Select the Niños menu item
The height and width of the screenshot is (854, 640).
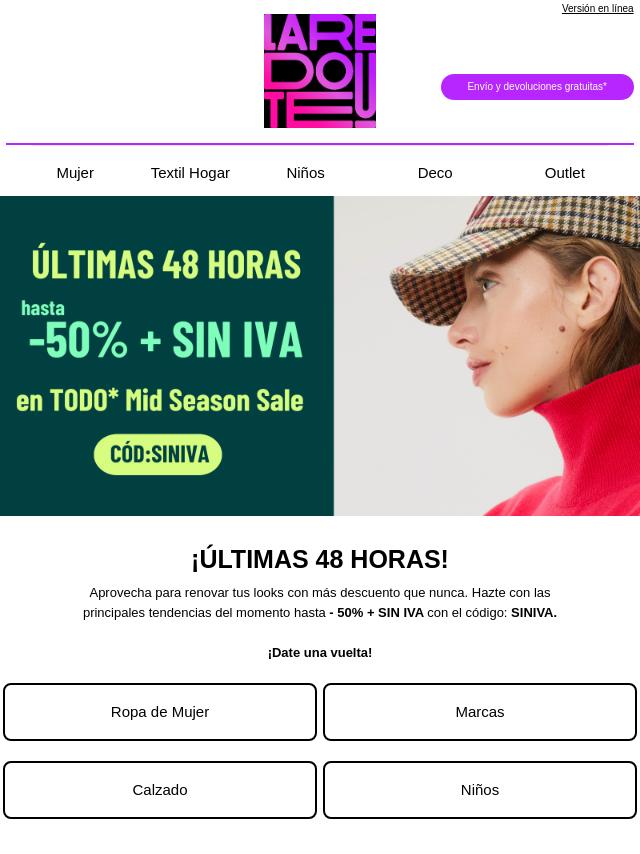click(x=305, y=173)
